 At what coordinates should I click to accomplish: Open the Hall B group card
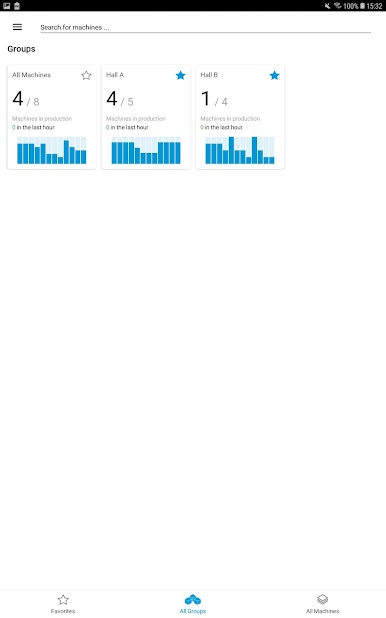tap(240, 117)
